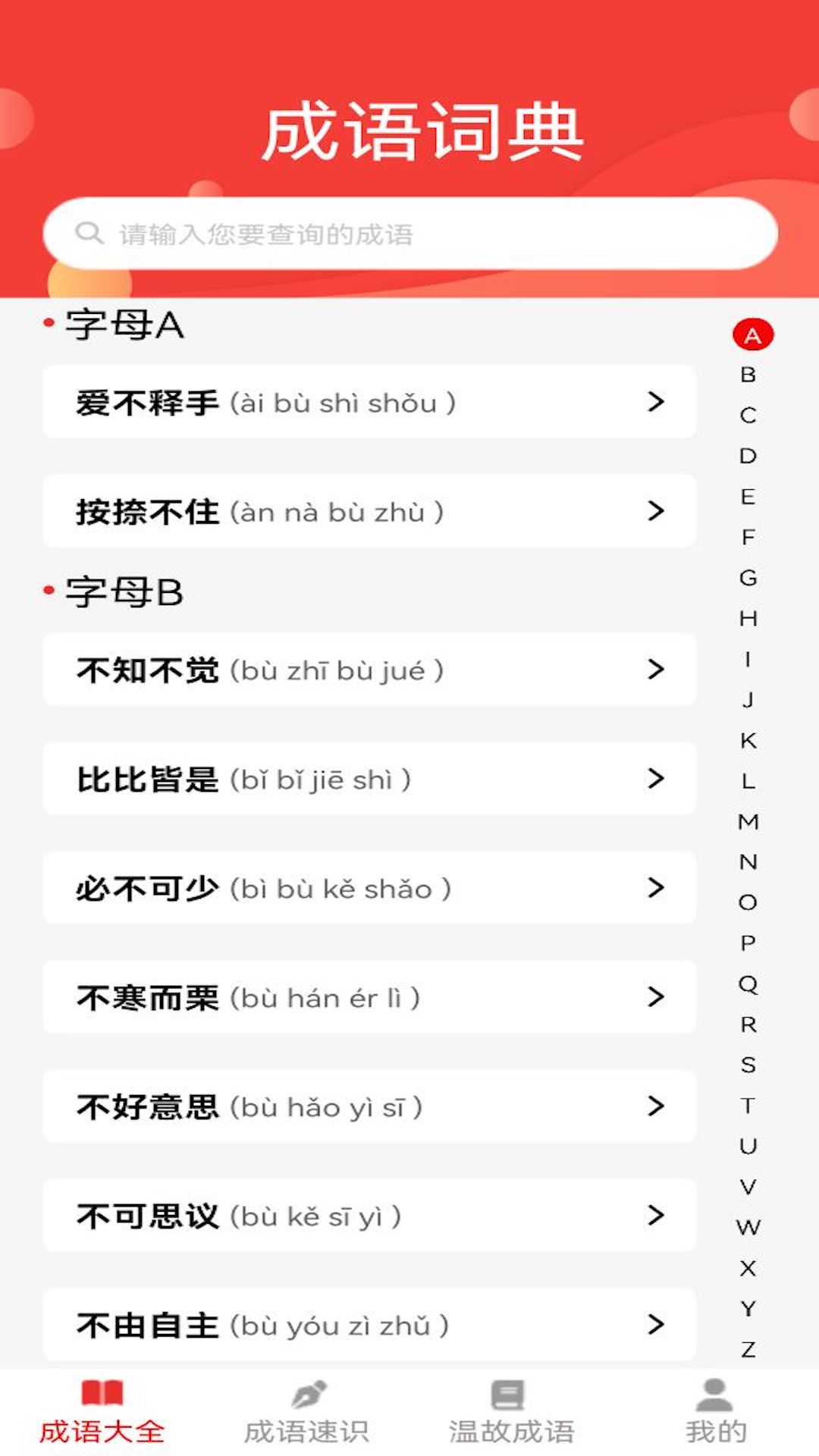
Task: Switch to the 成语速识 tab
Action: click(x=307, y=1413)
